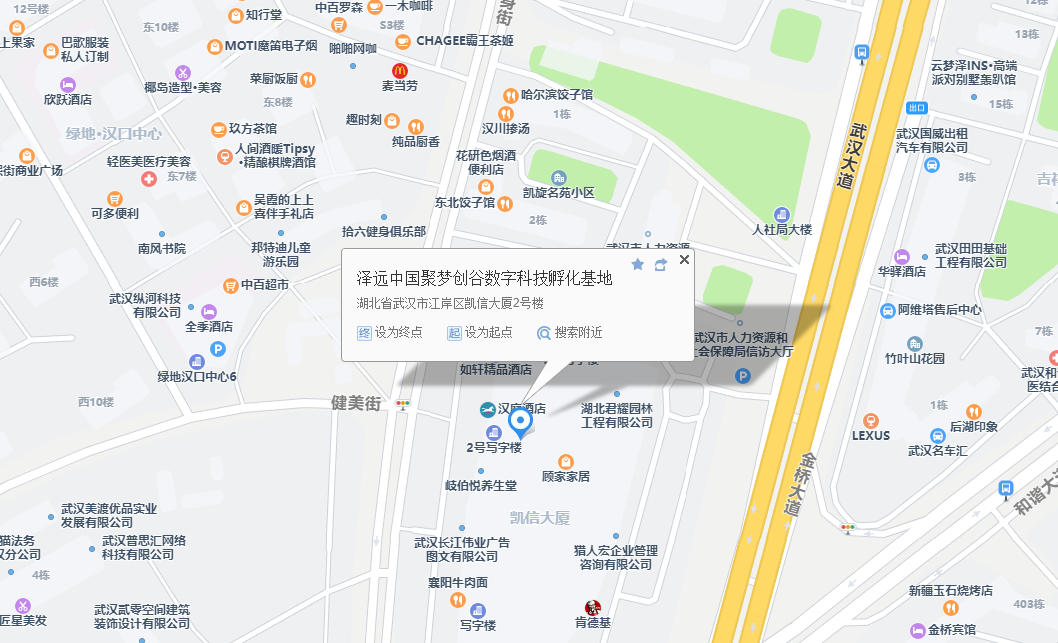Open the 肯德基 map marker
Screen dimensions: 1058x643
[x=592, y=607]
